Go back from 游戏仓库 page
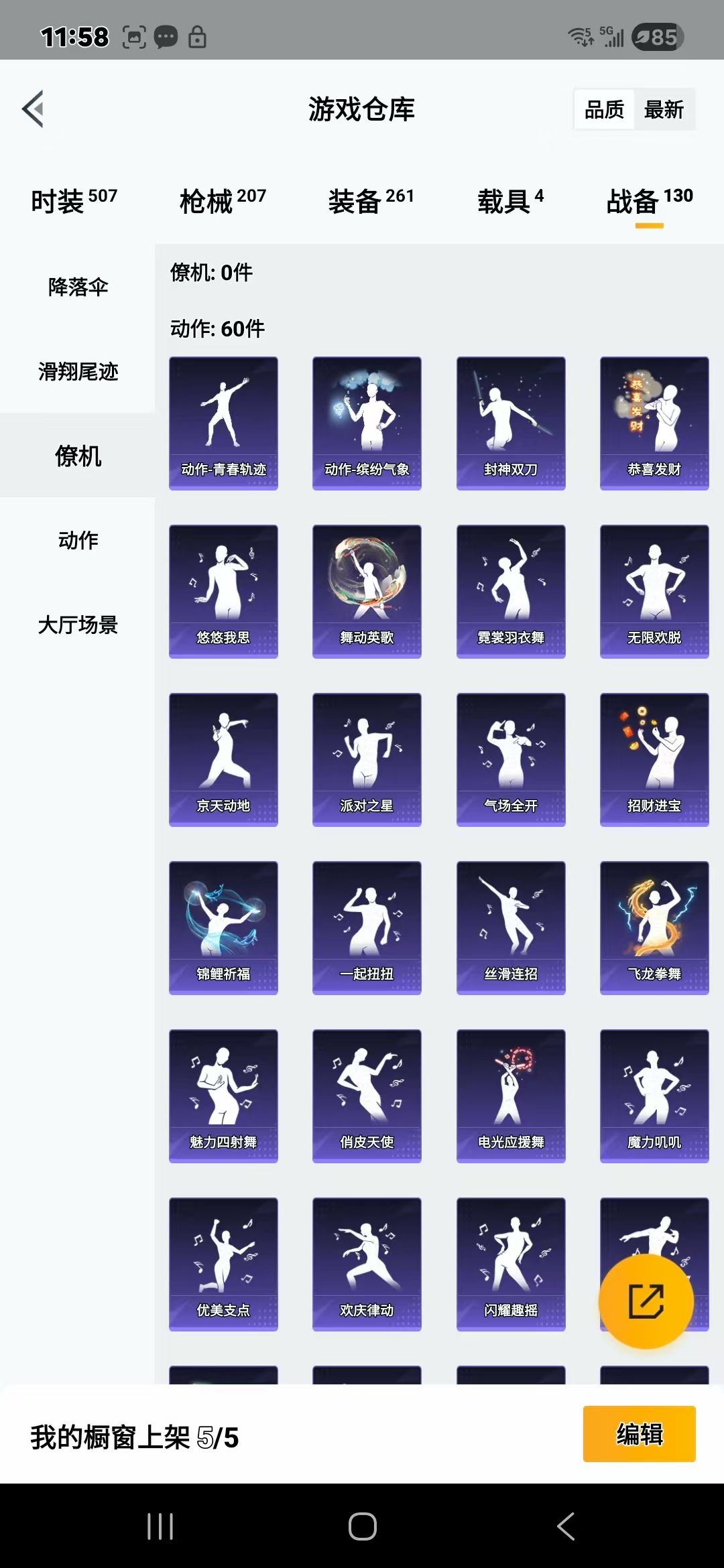724x1568 pixels. [x=34, y=109]
